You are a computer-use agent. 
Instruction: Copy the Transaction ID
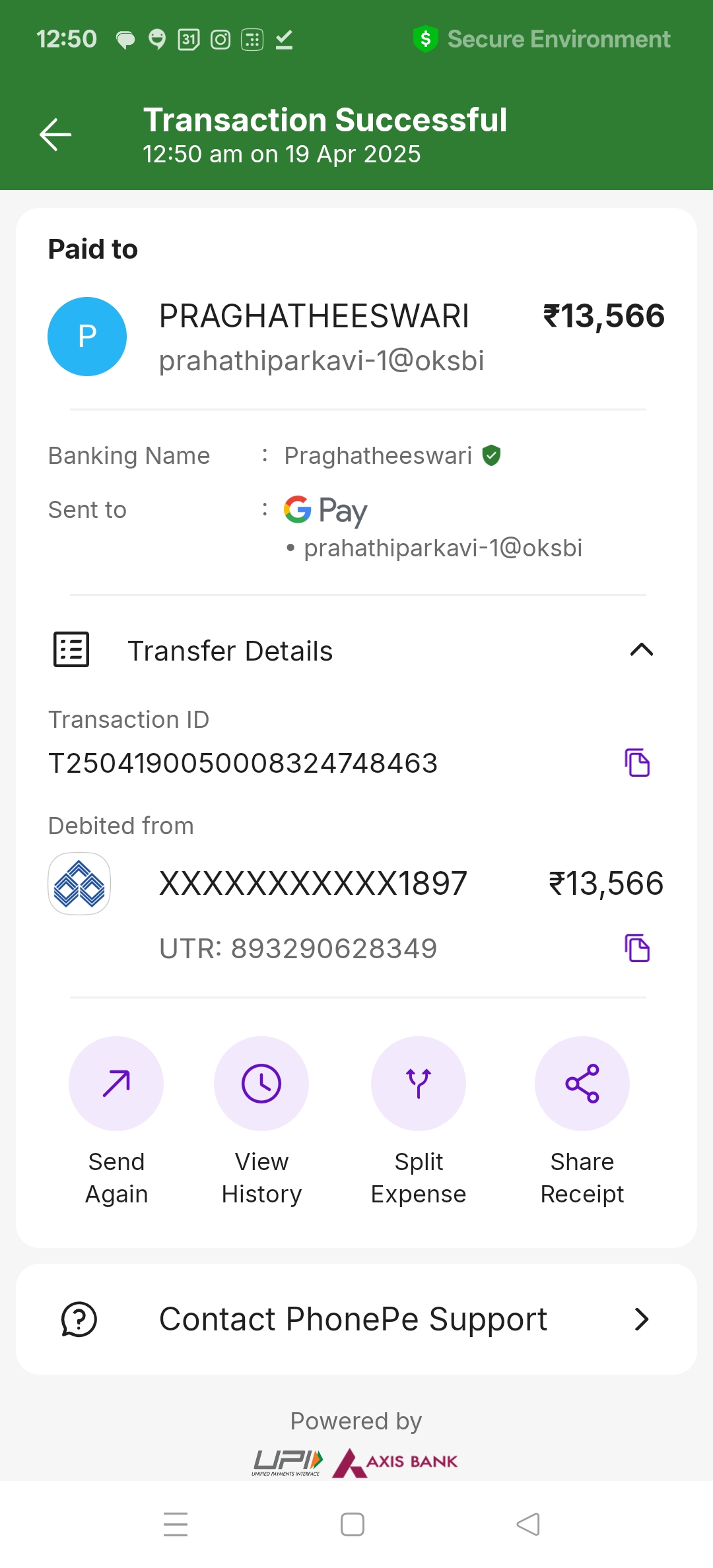pos(637,763)
